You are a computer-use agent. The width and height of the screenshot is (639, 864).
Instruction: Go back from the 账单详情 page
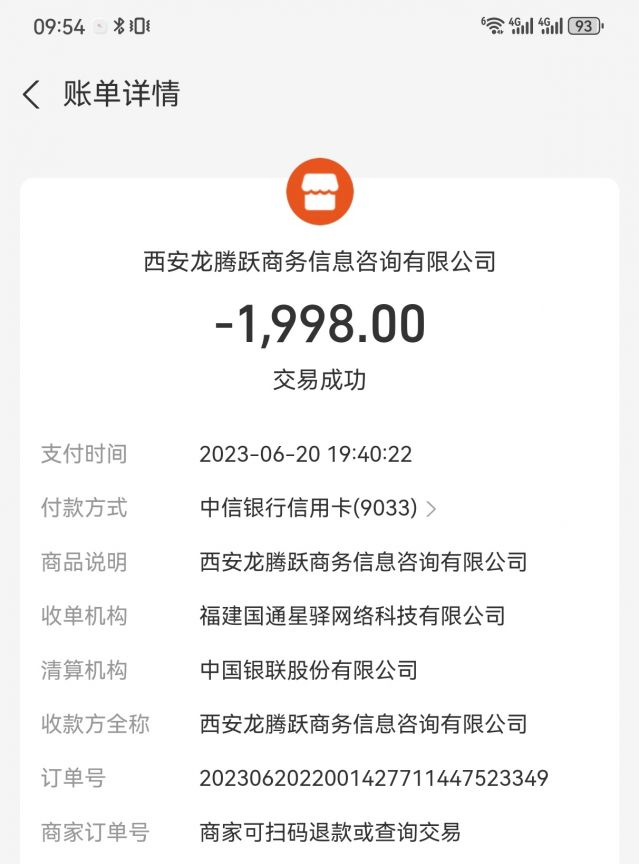click(x=31, y=95)
